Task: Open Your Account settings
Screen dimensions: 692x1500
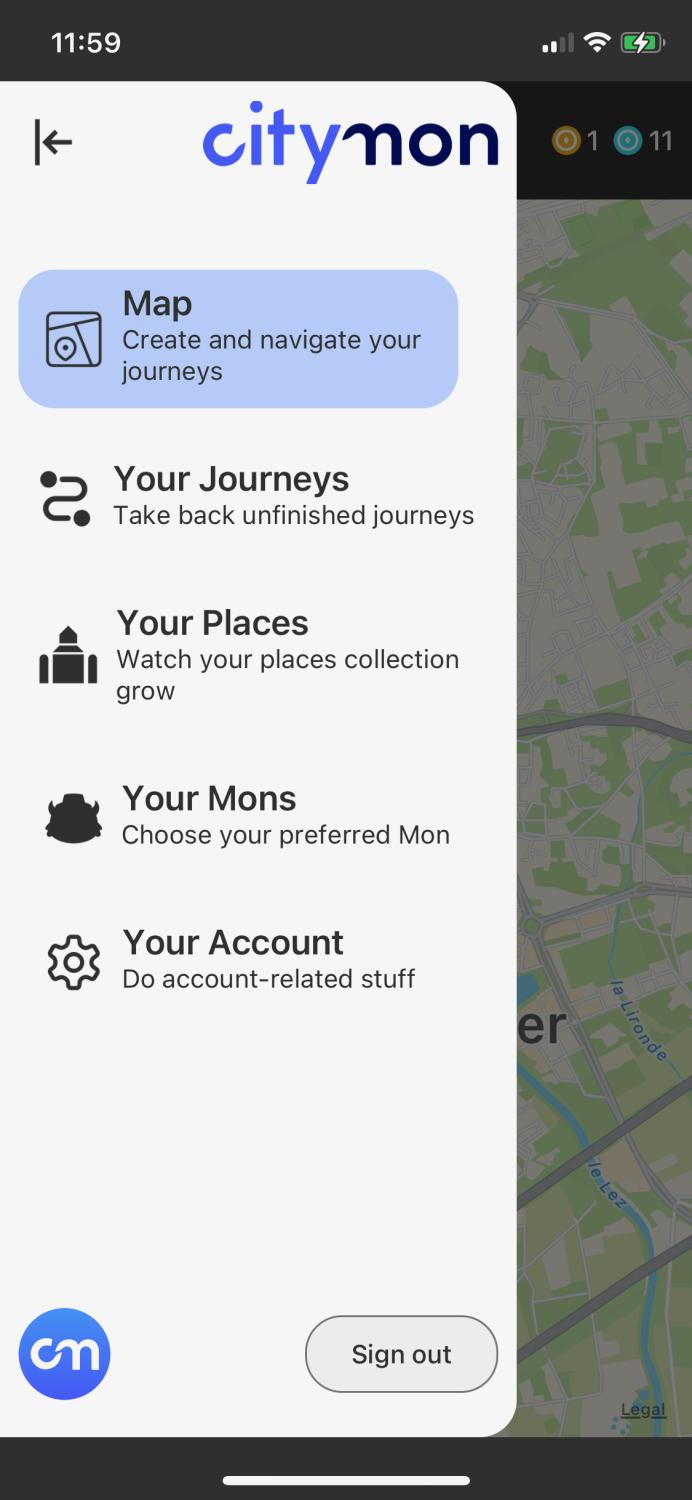Action: (256, 960)
